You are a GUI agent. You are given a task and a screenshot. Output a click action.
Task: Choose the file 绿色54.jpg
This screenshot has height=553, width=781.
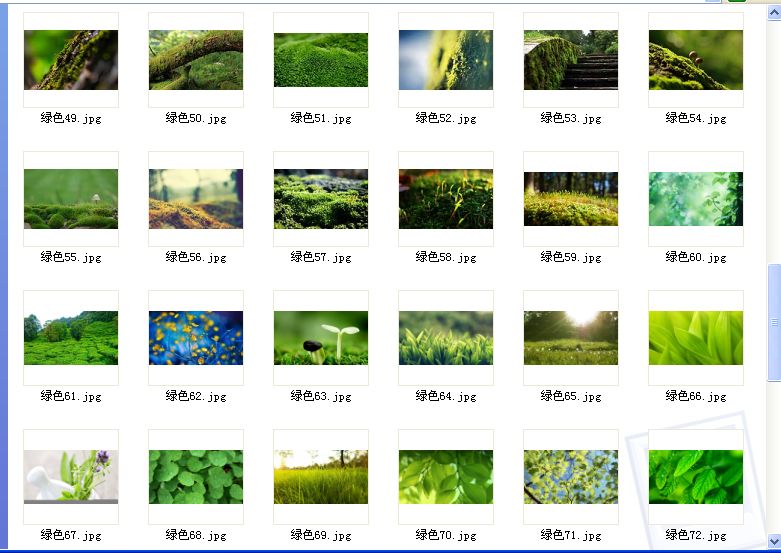pyautogui.click(x=695, y=60)
